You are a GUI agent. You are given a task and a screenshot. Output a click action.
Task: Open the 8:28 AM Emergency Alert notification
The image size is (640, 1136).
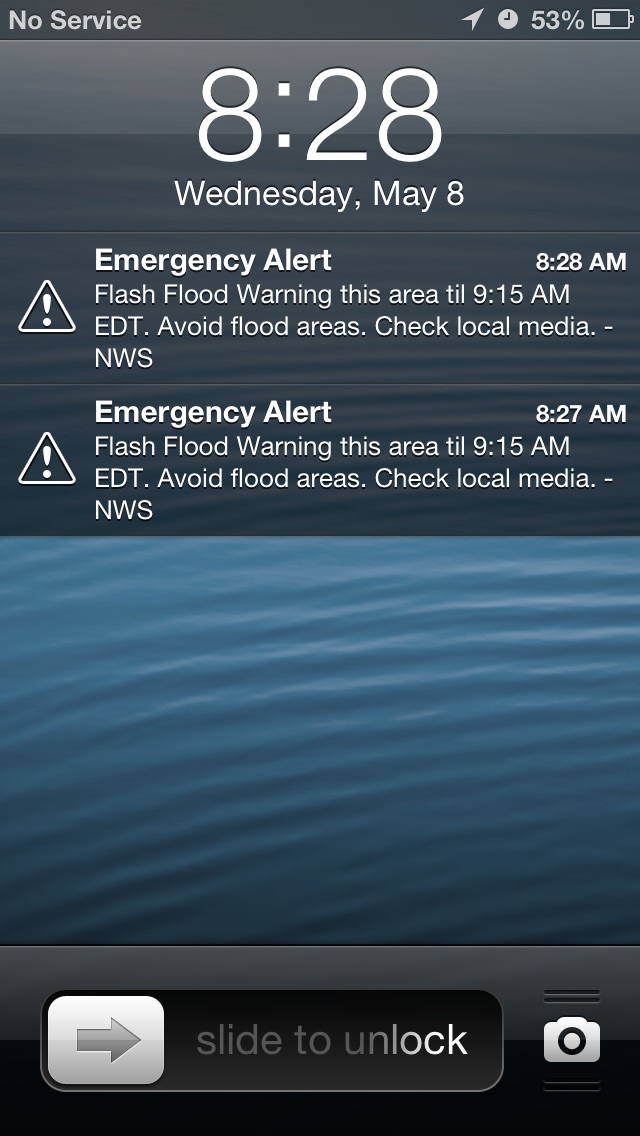tap(320, 309)
